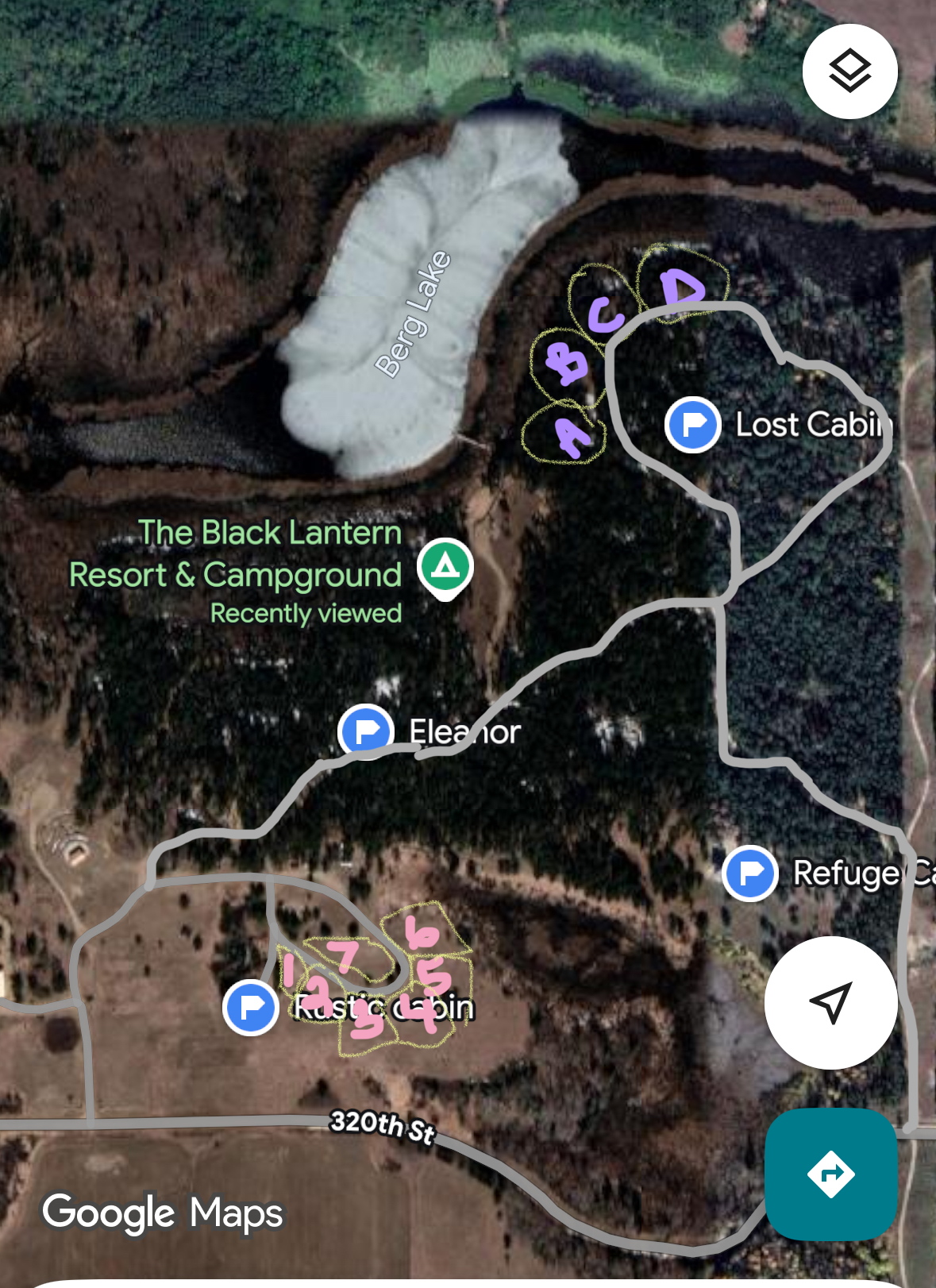Center map on my location

[x=830, y=1003]
